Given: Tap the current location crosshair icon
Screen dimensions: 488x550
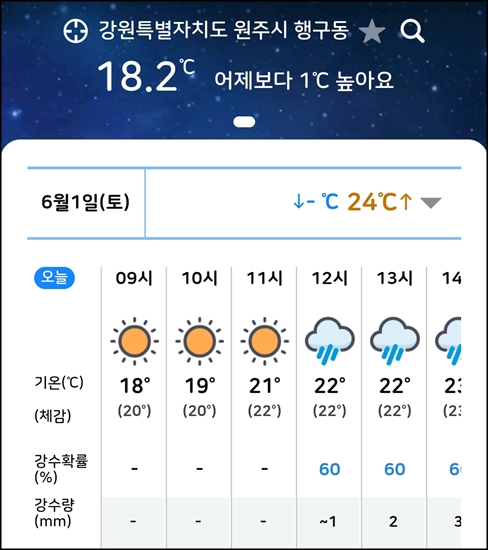Looking at the screenshot, I should [75, 31].
